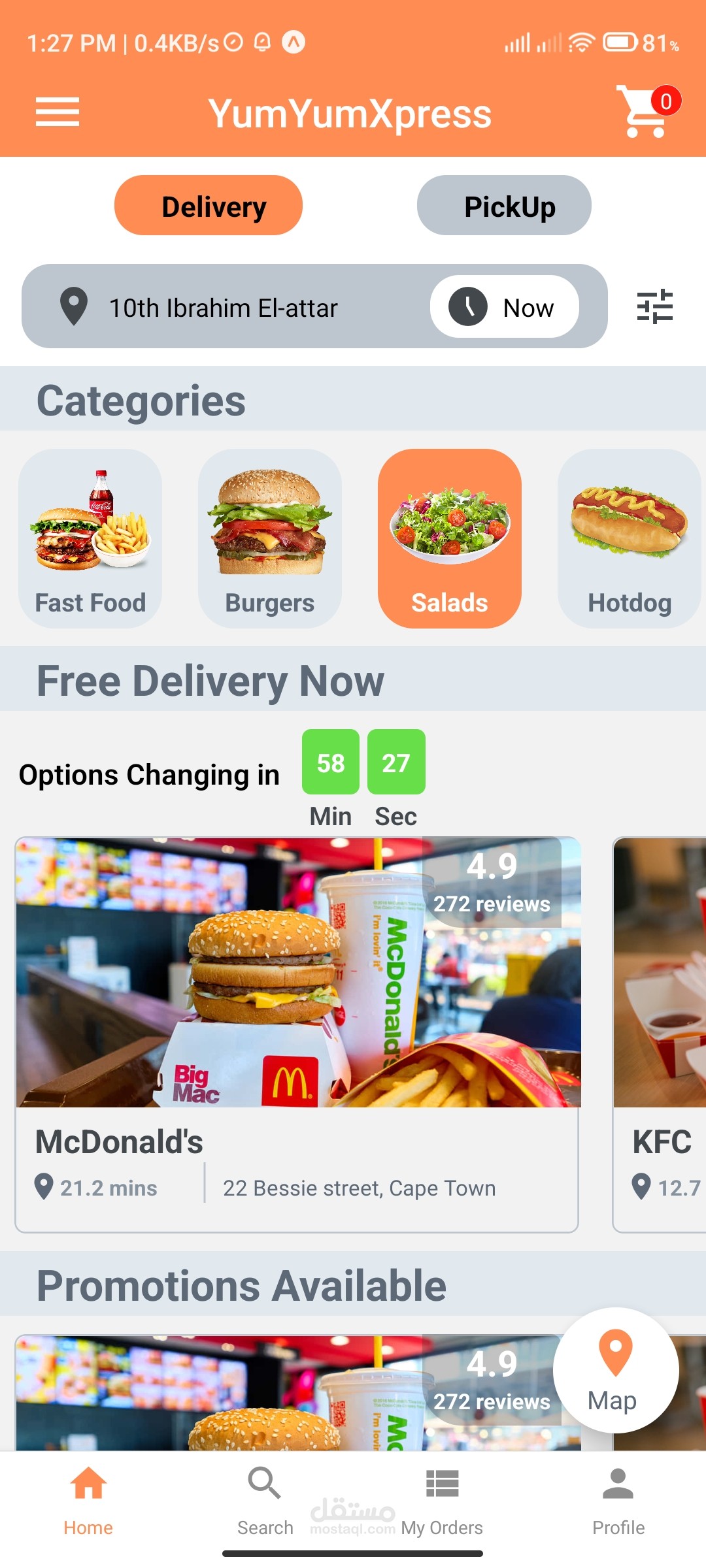This screenshot has height=1568, width=706.
Task: Choose the Fast Food category
Action: click(x=90, y=538)
